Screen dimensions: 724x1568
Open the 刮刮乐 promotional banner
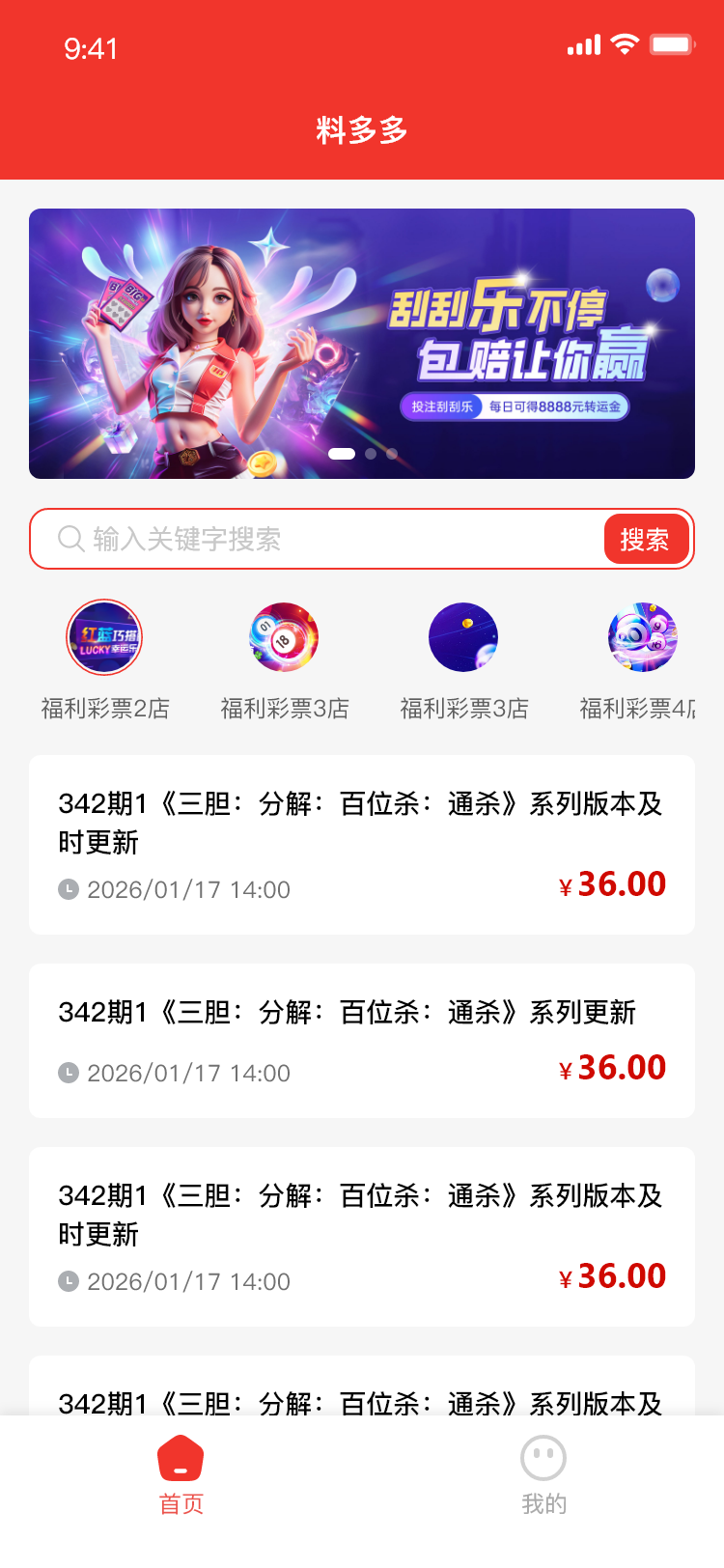[362, 344]
